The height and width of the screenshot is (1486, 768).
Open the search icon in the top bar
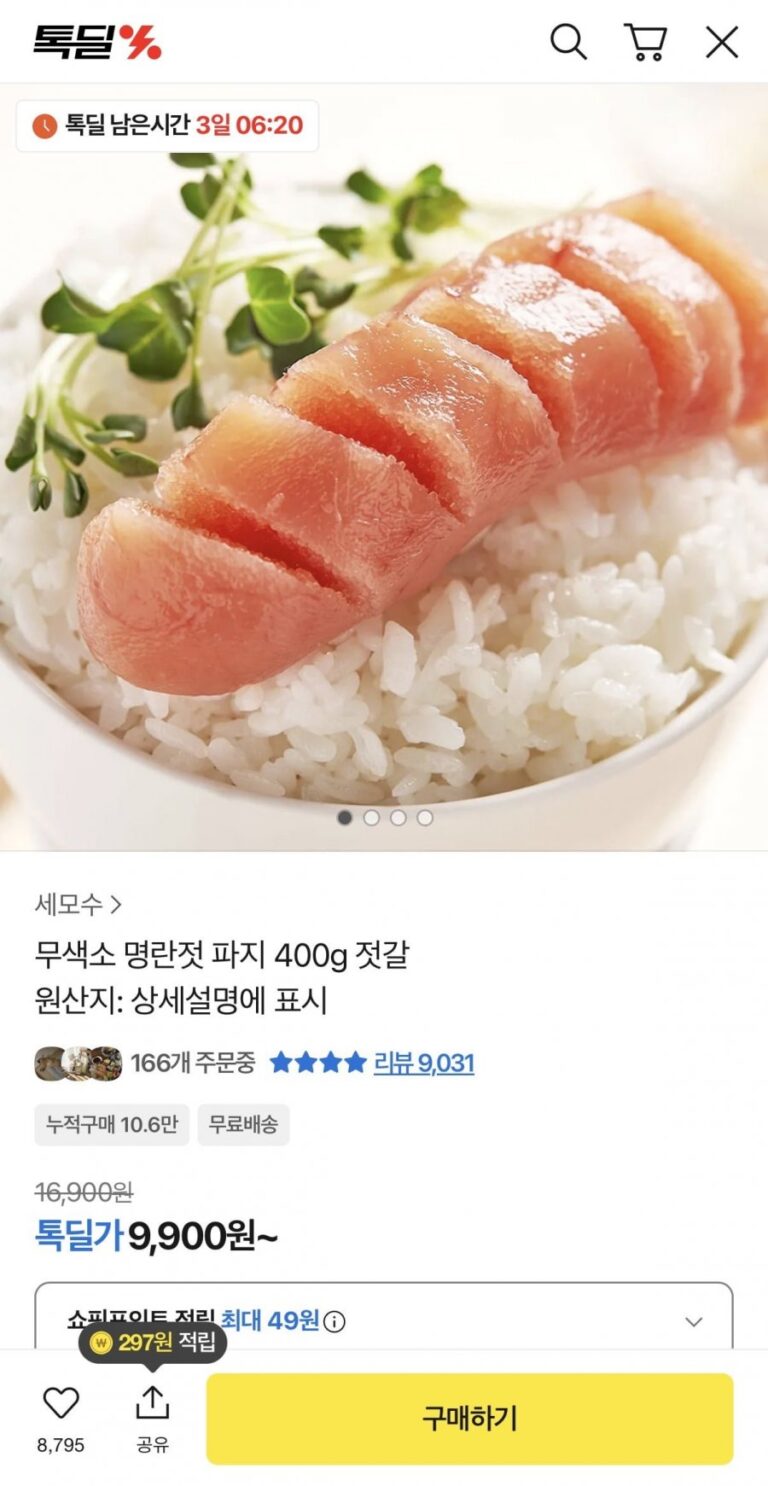(568, 42)
